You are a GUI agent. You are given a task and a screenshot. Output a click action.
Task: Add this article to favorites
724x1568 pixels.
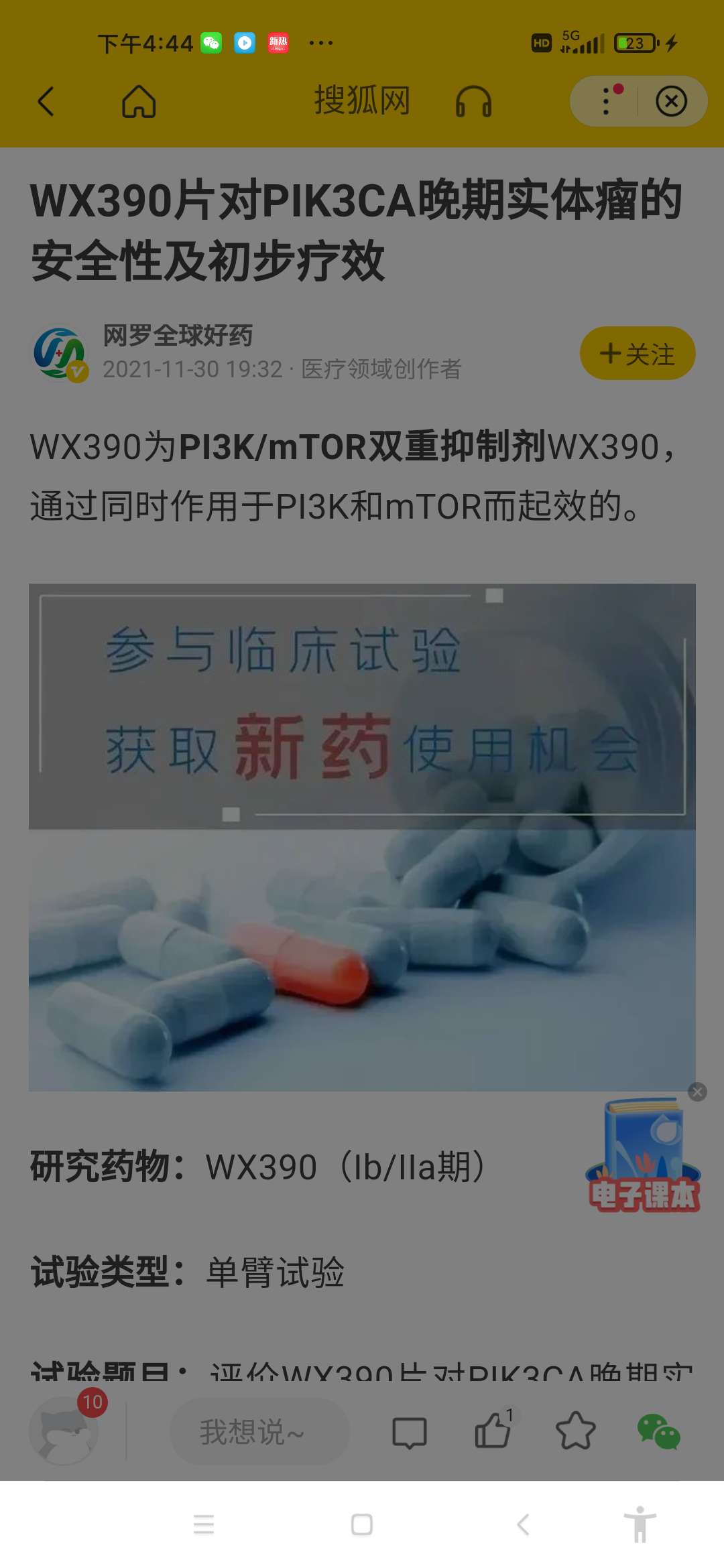click(x=575, y=1431)
